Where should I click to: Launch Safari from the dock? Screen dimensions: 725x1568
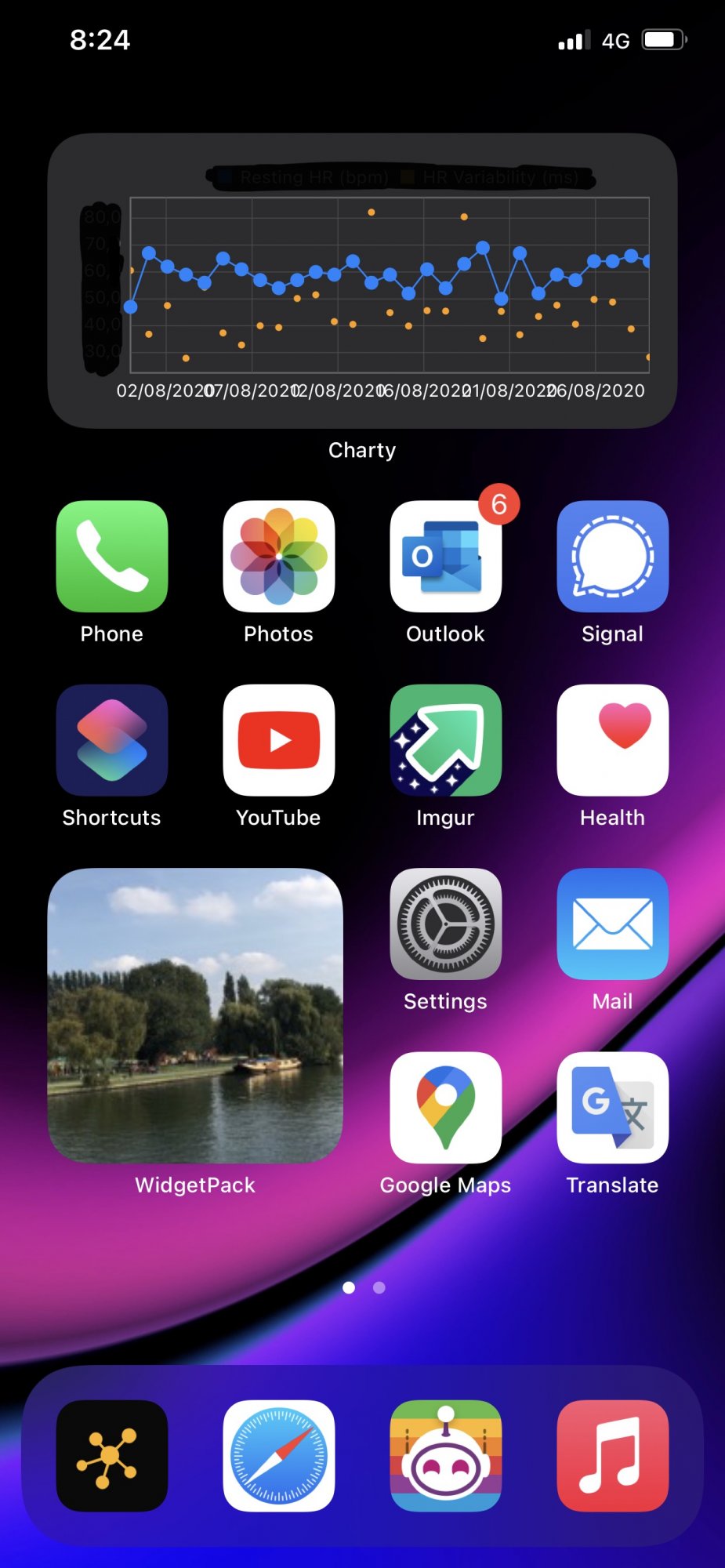coord(279,1455)
